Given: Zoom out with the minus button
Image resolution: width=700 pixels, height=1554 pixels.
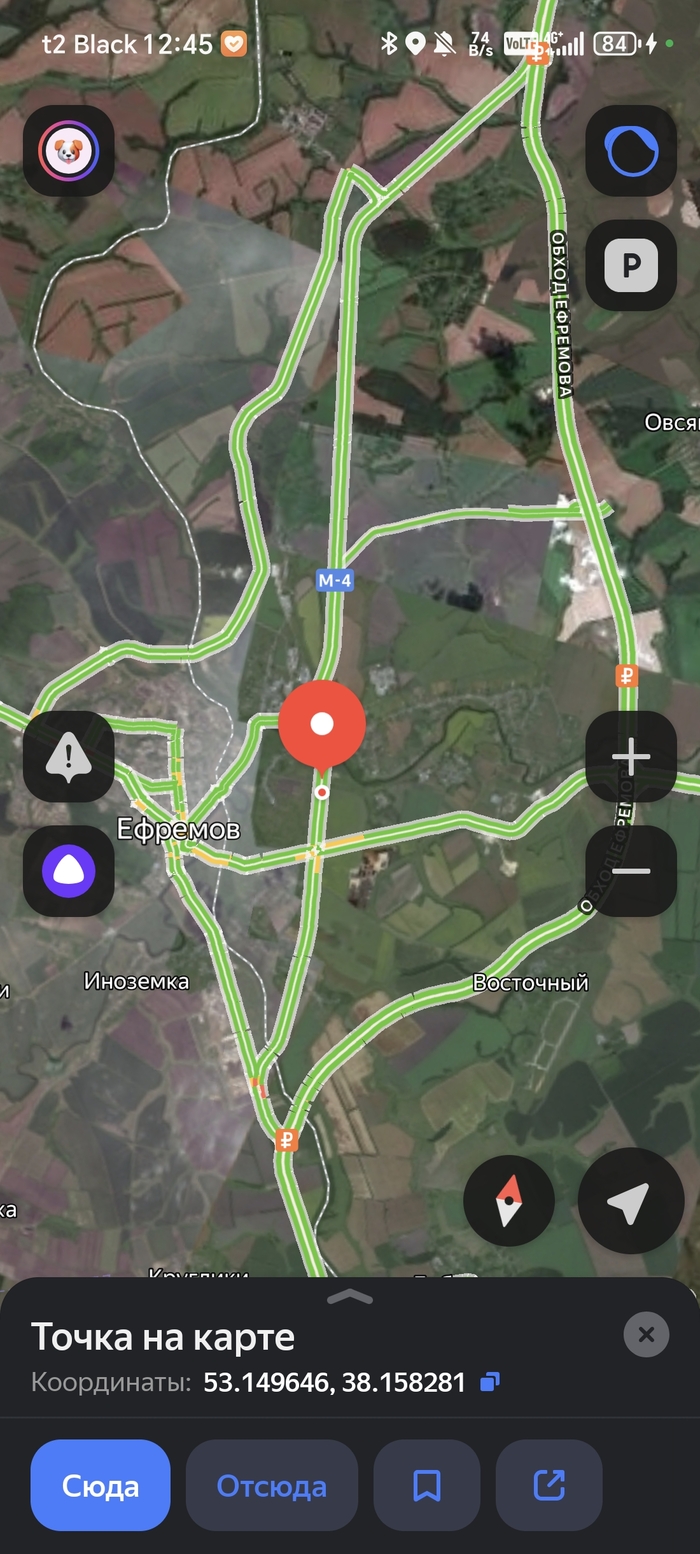Looking at the screenshot, I should (630, 871).
